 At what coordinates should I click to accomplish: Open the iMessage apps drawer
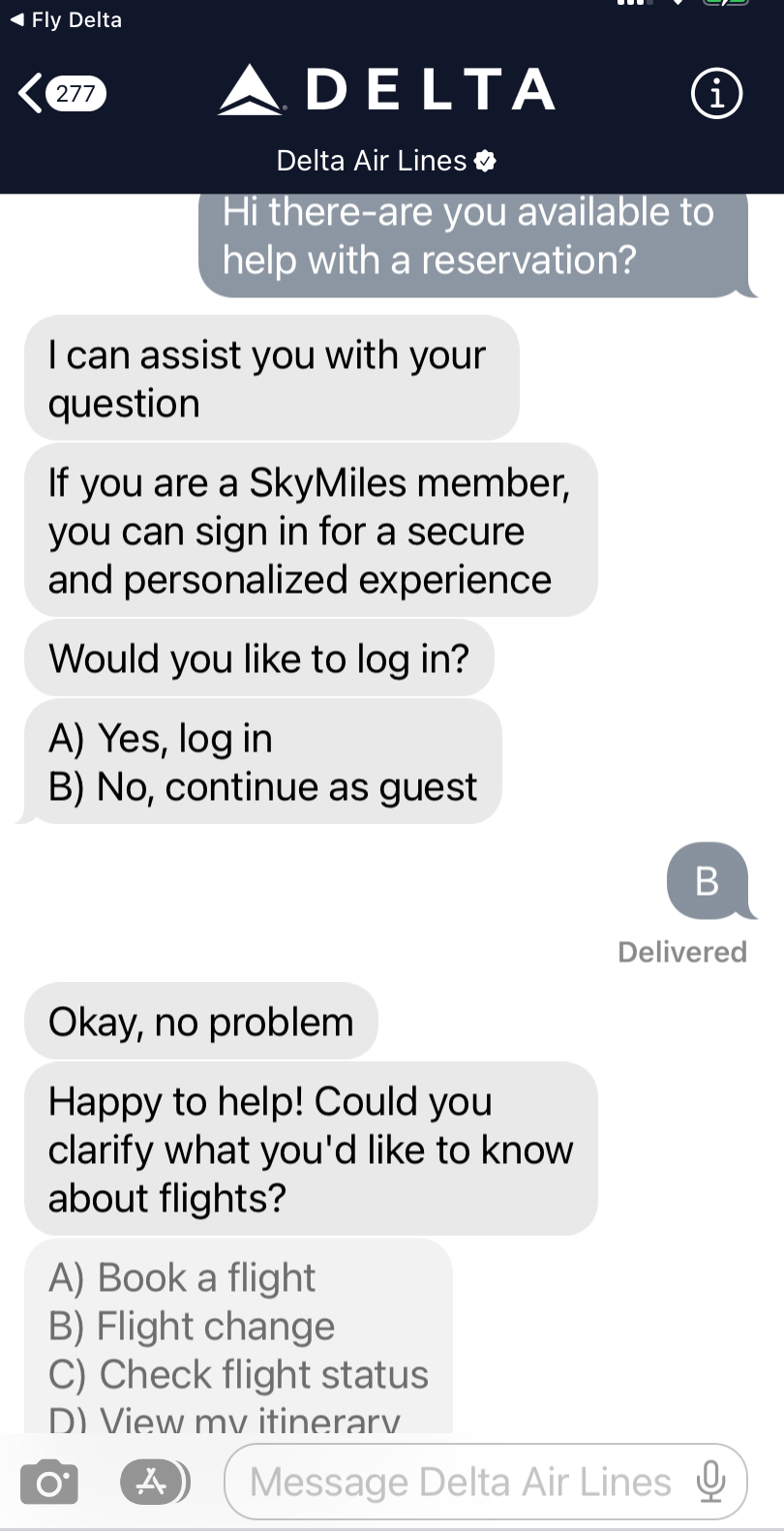(x=153, y=1482)
